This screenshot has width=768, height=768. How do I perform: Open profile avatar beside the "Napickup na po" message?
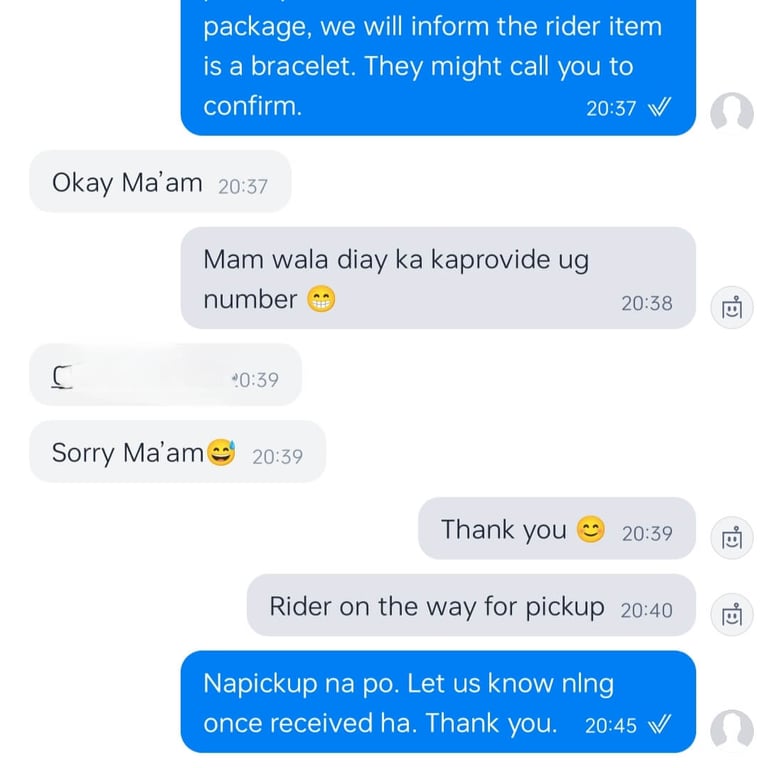(732, 730)
